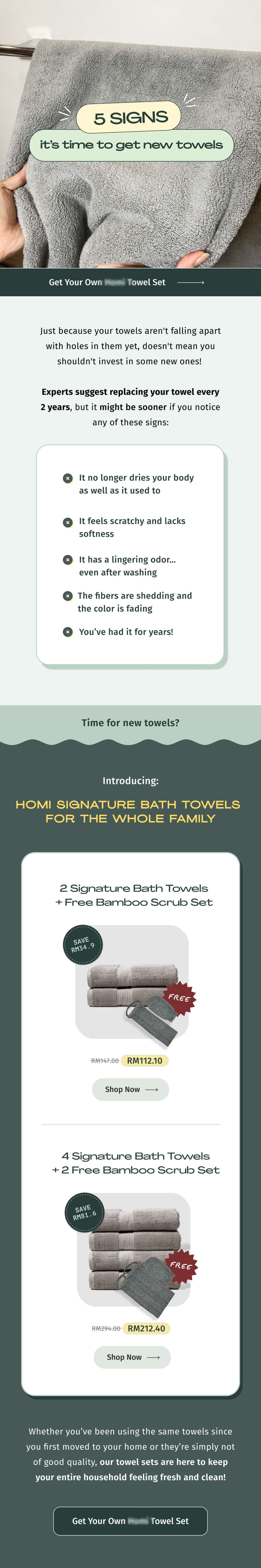261x1568 pixels.
Task: Tap the top 'Get Your Own Towel Set' banner
Action: coord(130,282)
